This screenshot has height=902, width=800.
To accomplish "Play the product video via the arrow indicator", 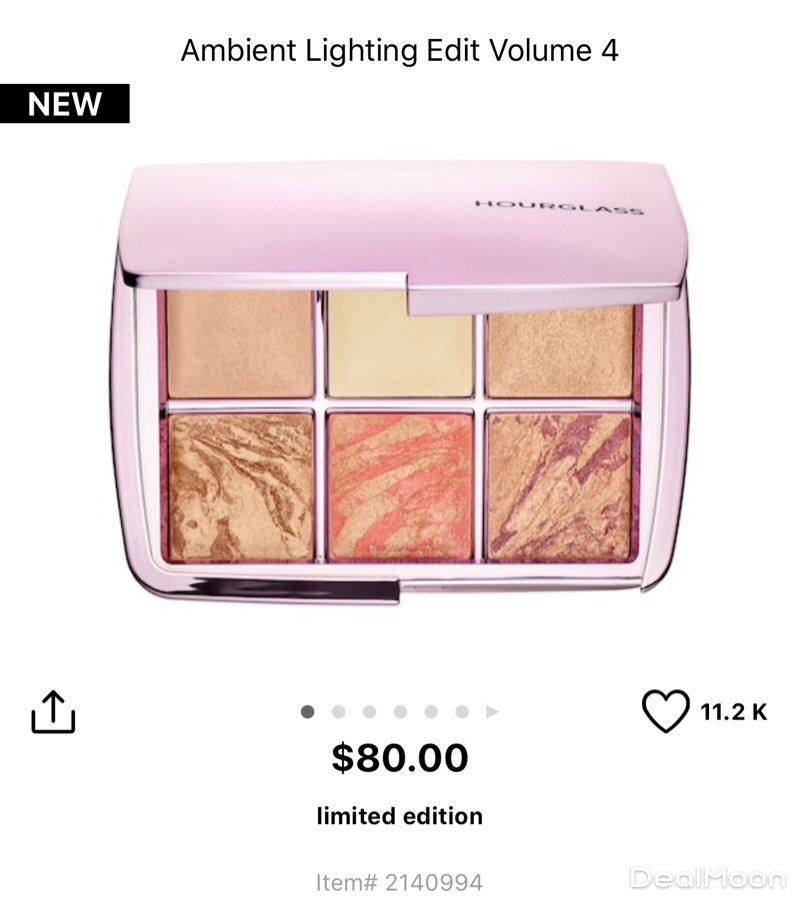I will pyautogui.click(x=492, y=712).
